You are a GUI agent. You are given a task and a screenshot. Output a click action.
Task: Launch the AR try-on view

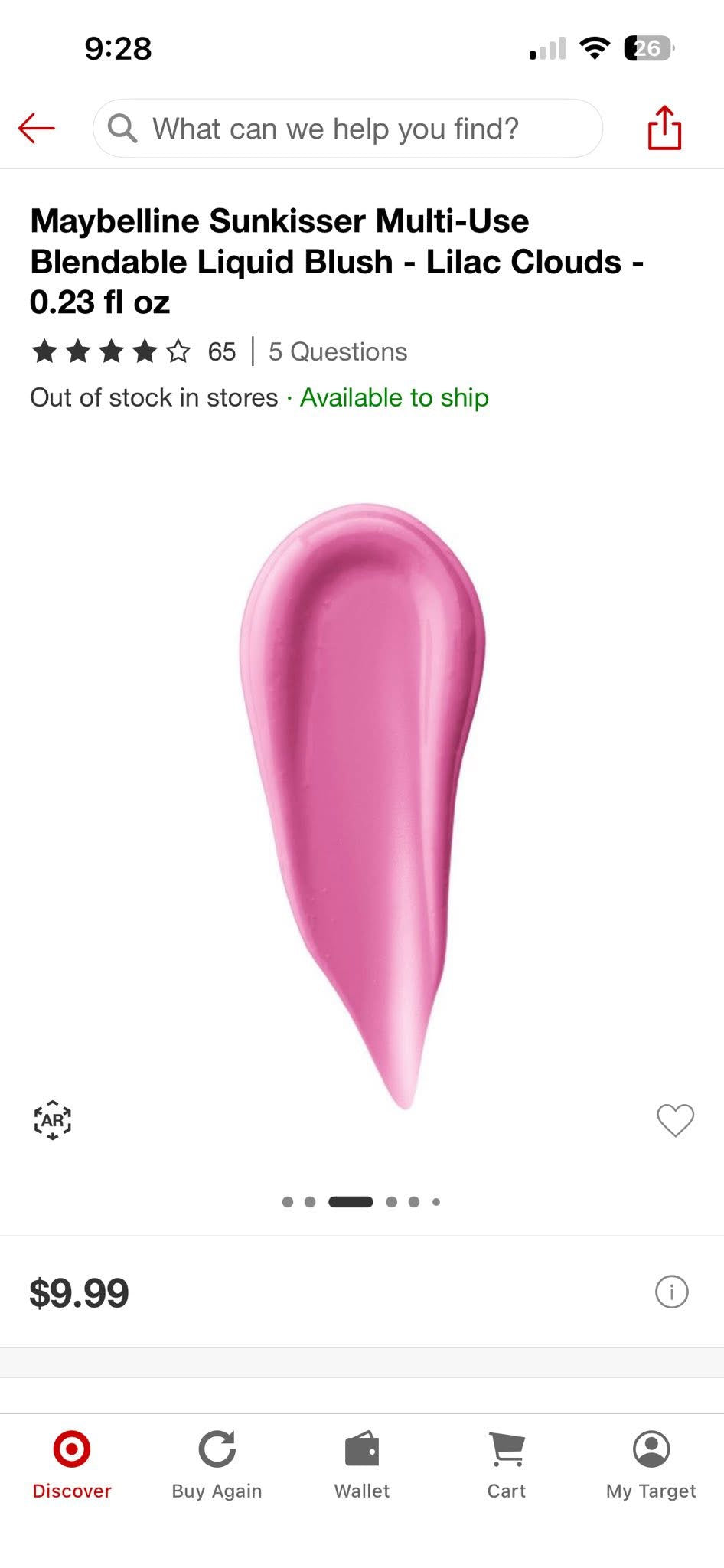point(53,1121)
